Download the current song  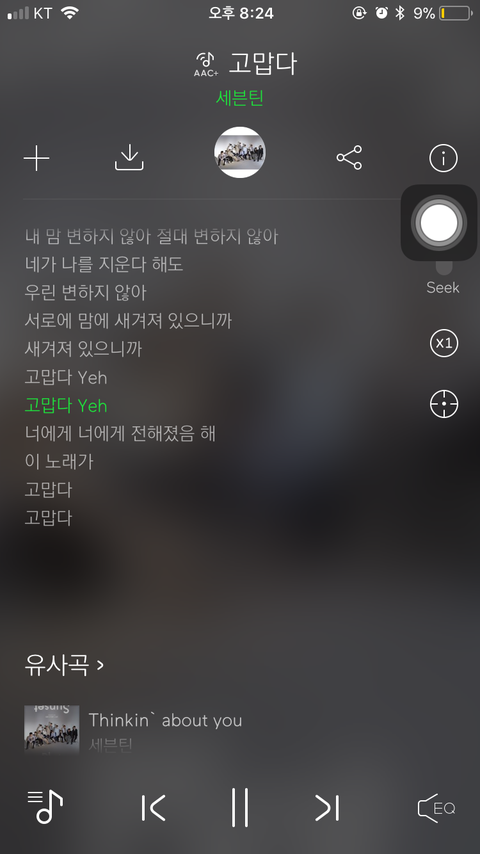click(x=129, y=158)
